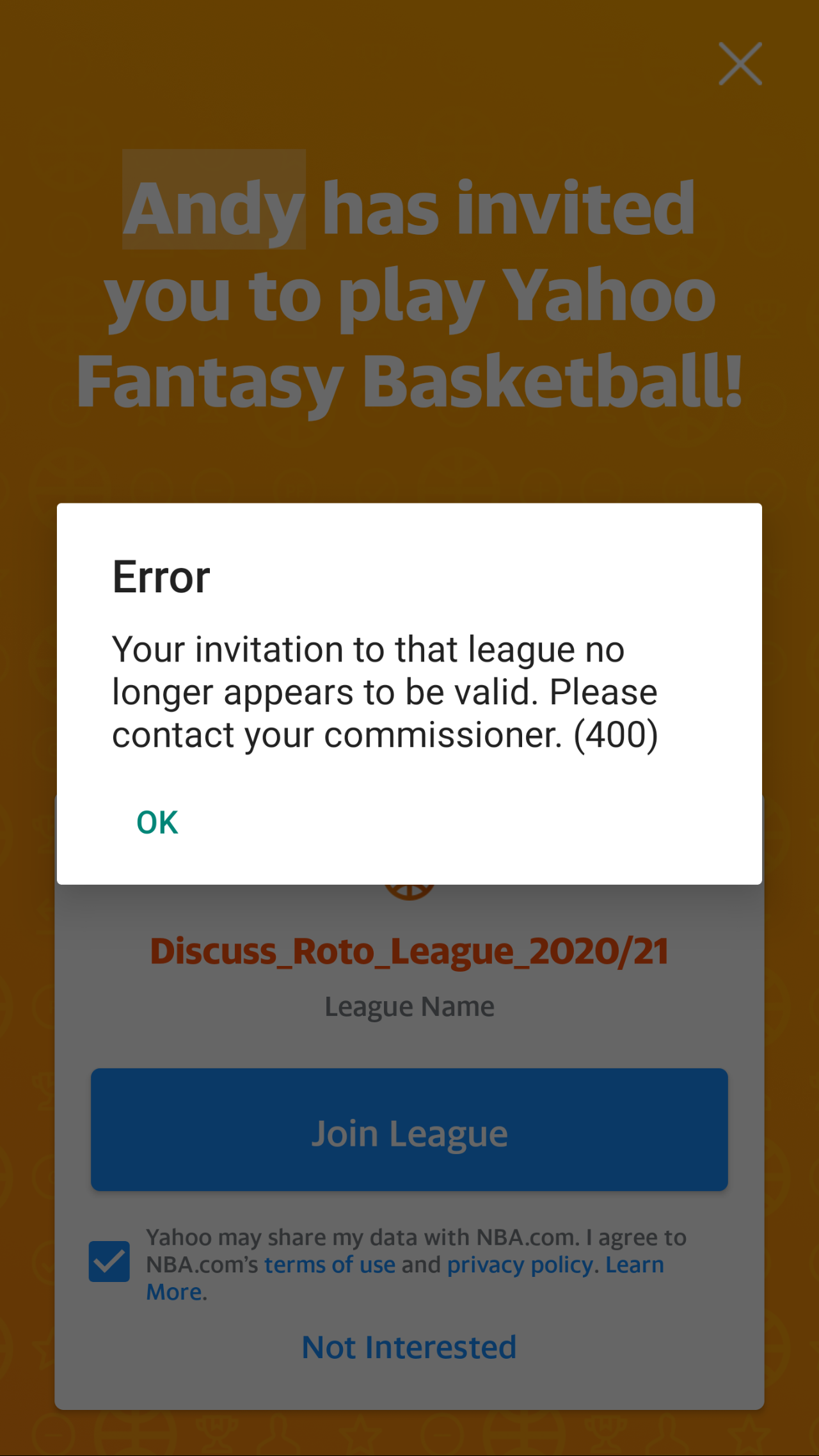Viewport: 819px width, 1456px height.
Task: Select Not Interested
Action: (x=409, y=1347)
